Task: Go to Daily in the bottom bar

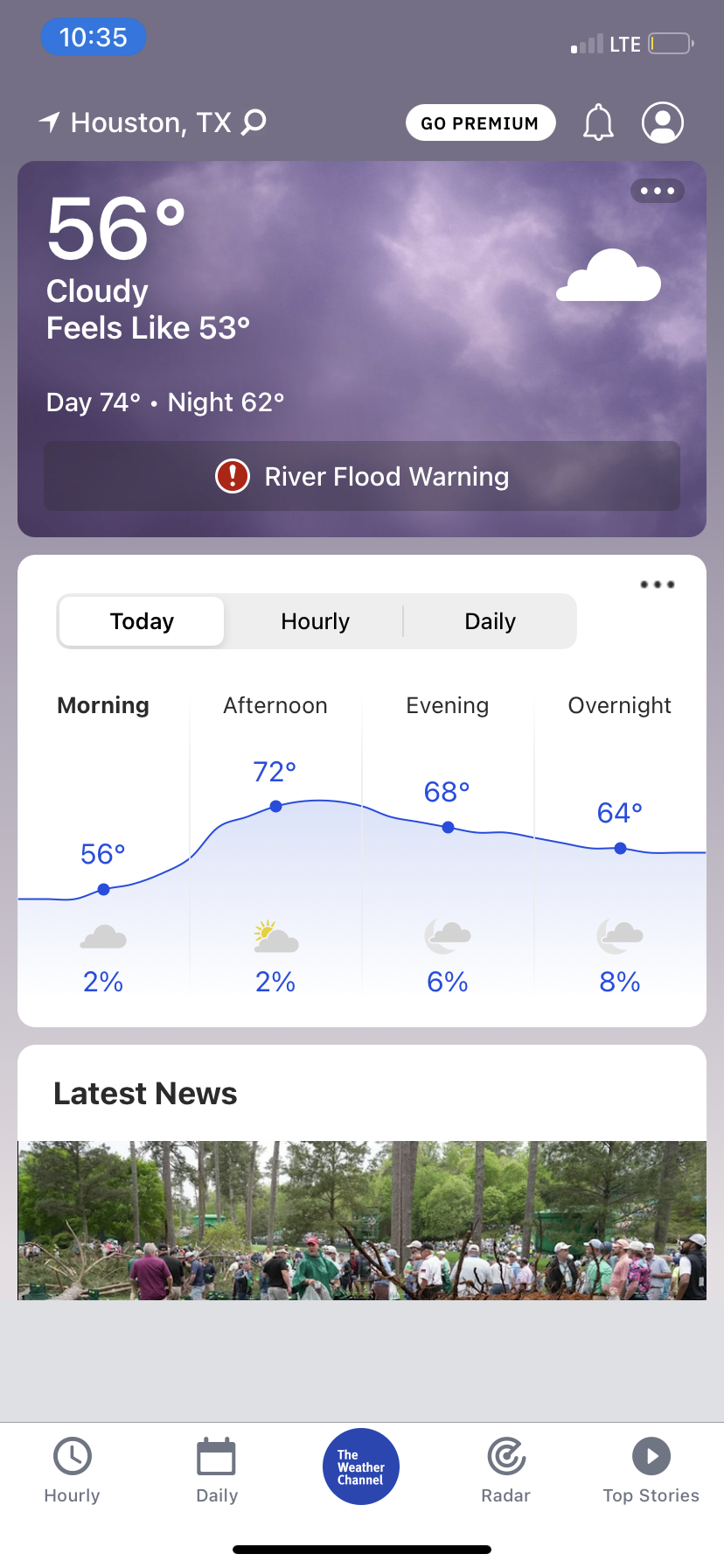Action: 217,1470
